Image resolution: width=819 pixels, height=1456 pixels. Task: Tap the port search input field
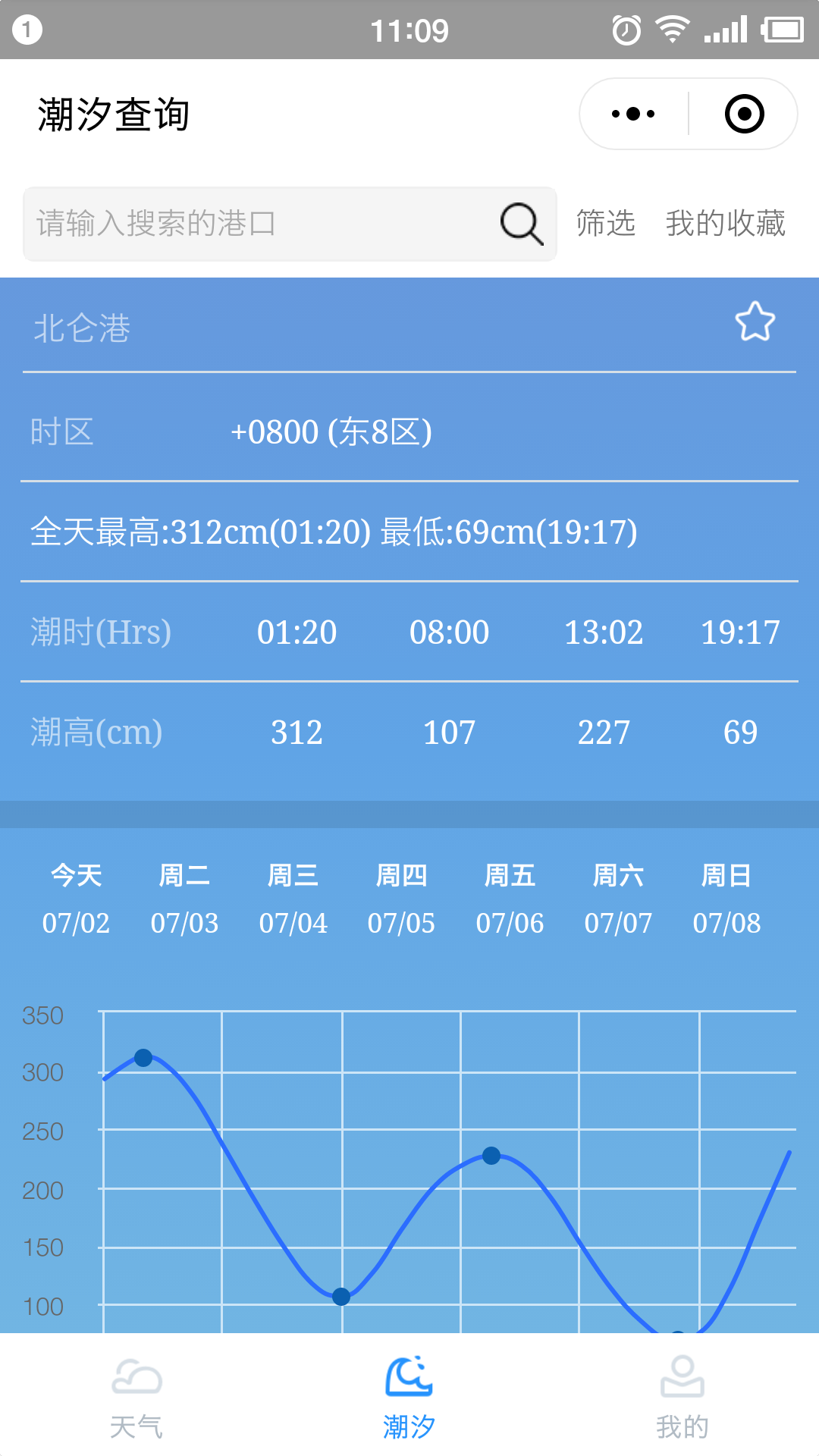pyautogui.click(x=290, y=224)
